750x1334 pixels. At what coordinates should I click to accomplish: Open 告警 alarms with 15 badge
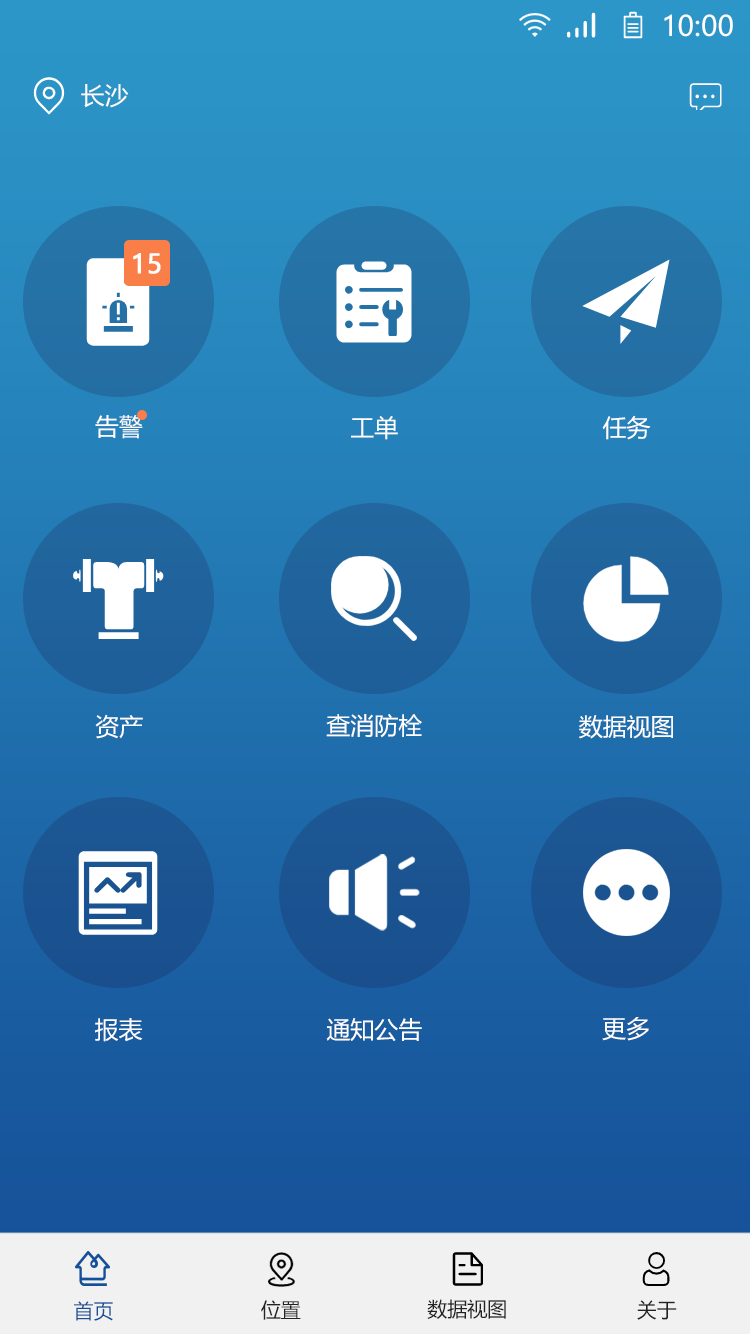point(118,302)
